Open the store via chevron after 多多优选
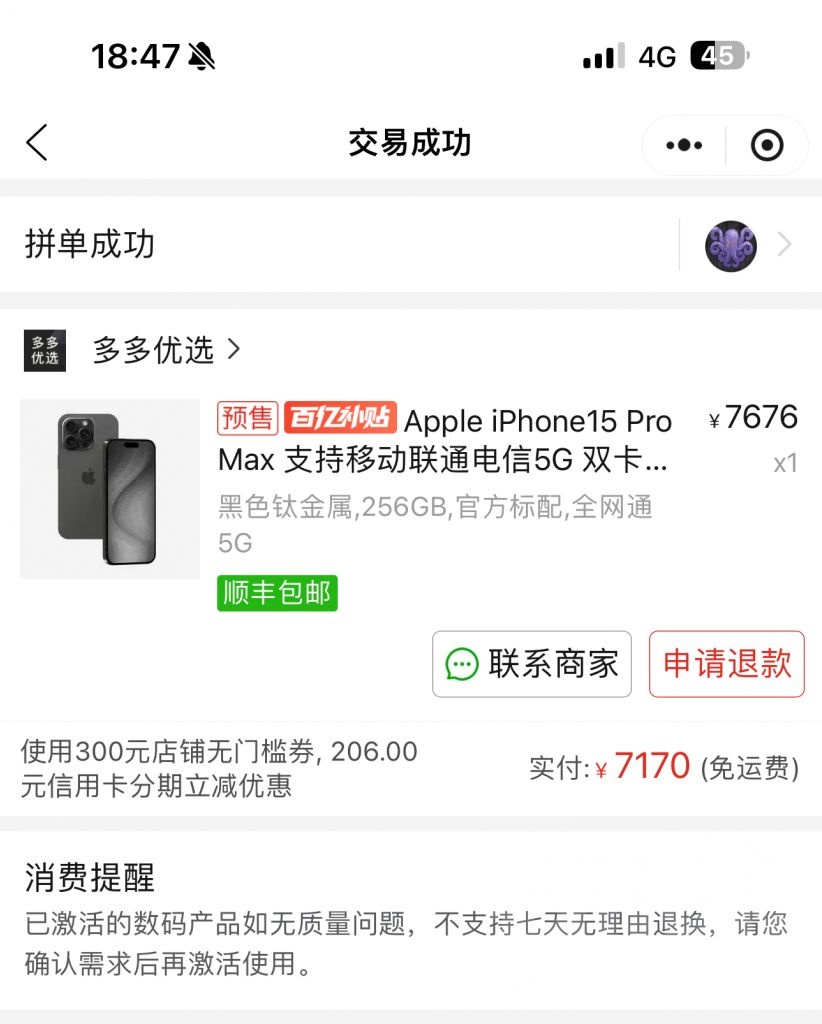This screenshot has height=1024, width=822. (233, 349)
